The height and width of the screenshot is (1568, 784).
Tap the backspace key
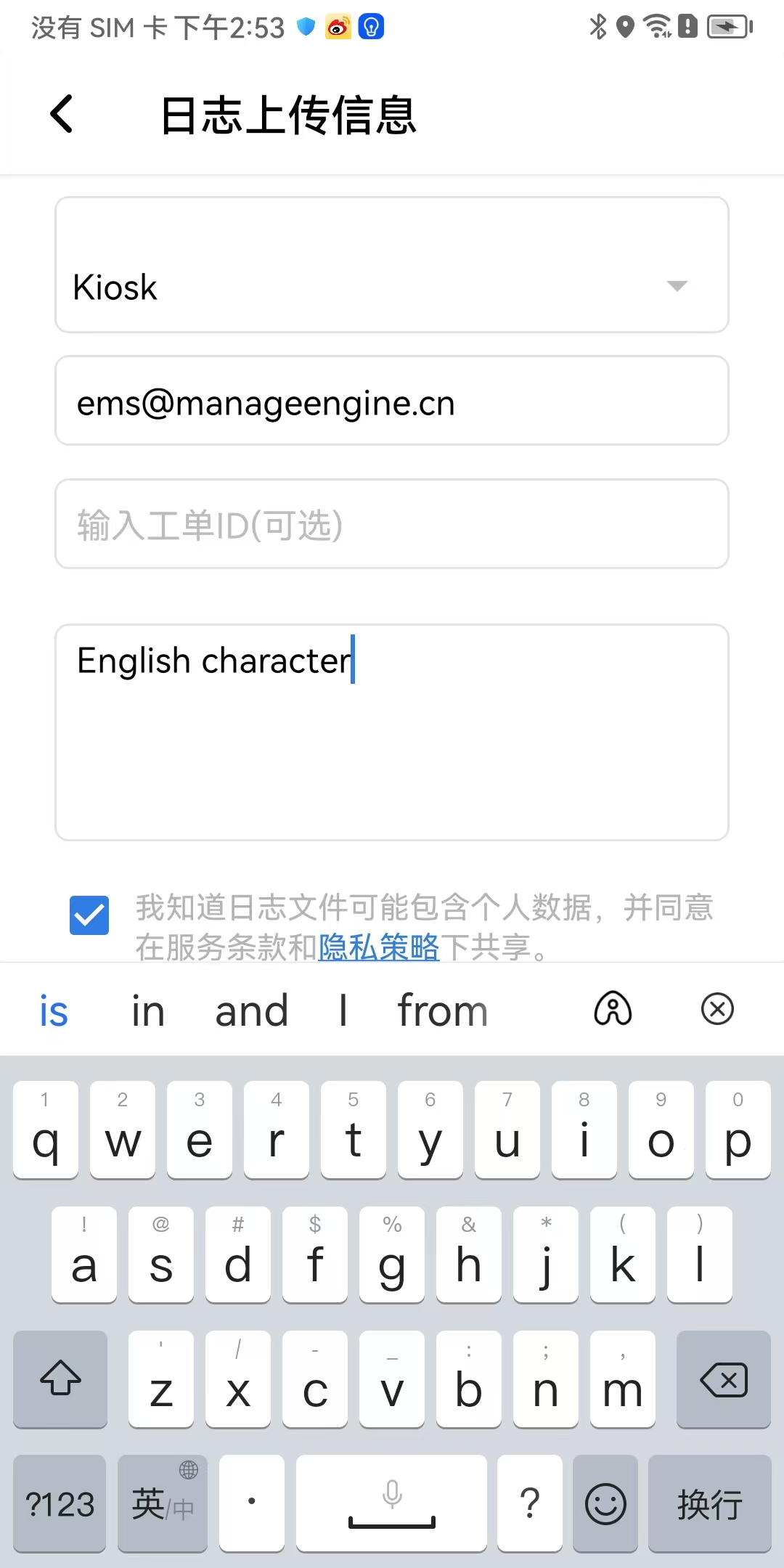point(723,1379)
